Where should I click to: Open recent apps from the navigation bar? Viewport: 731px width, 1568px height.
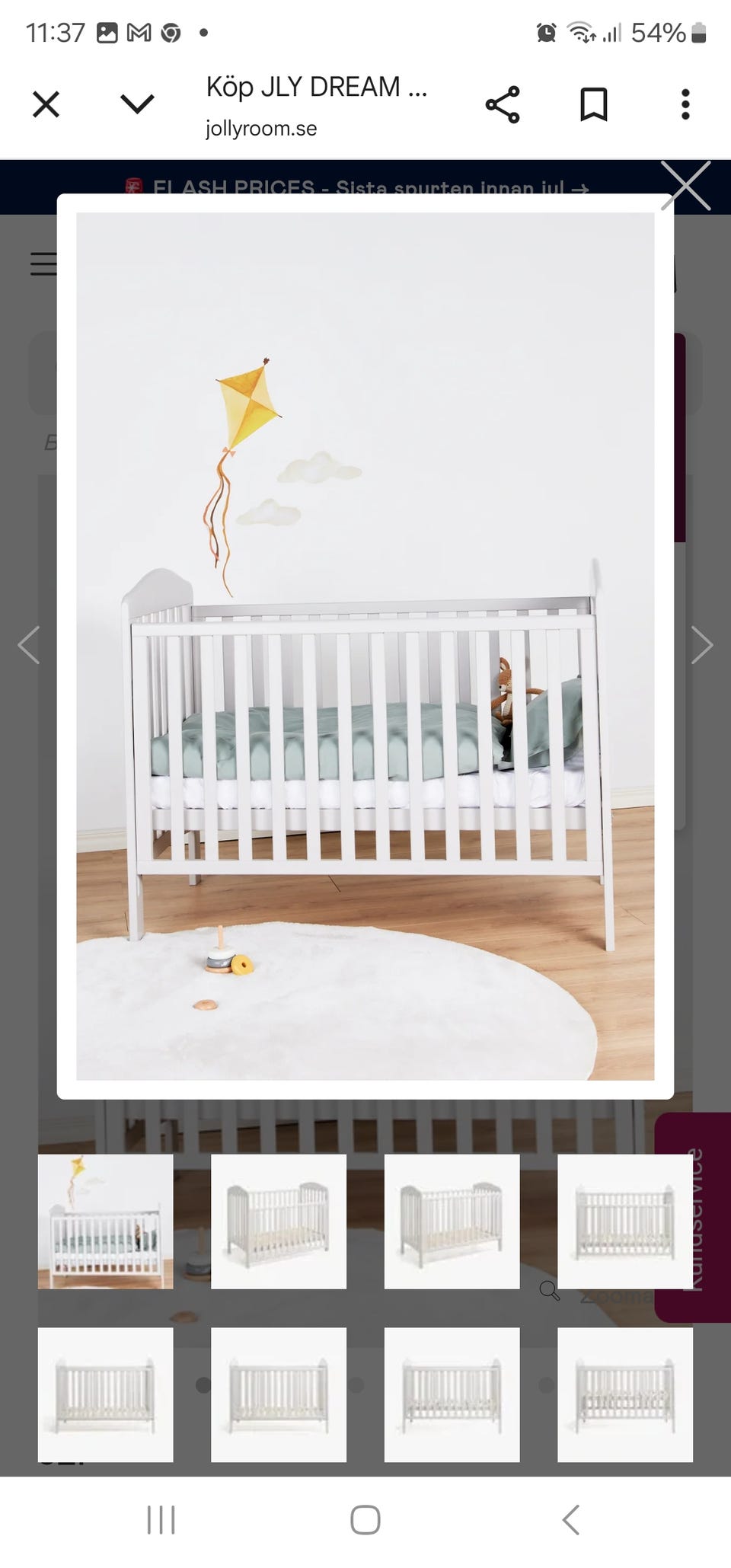point(161,1519)
